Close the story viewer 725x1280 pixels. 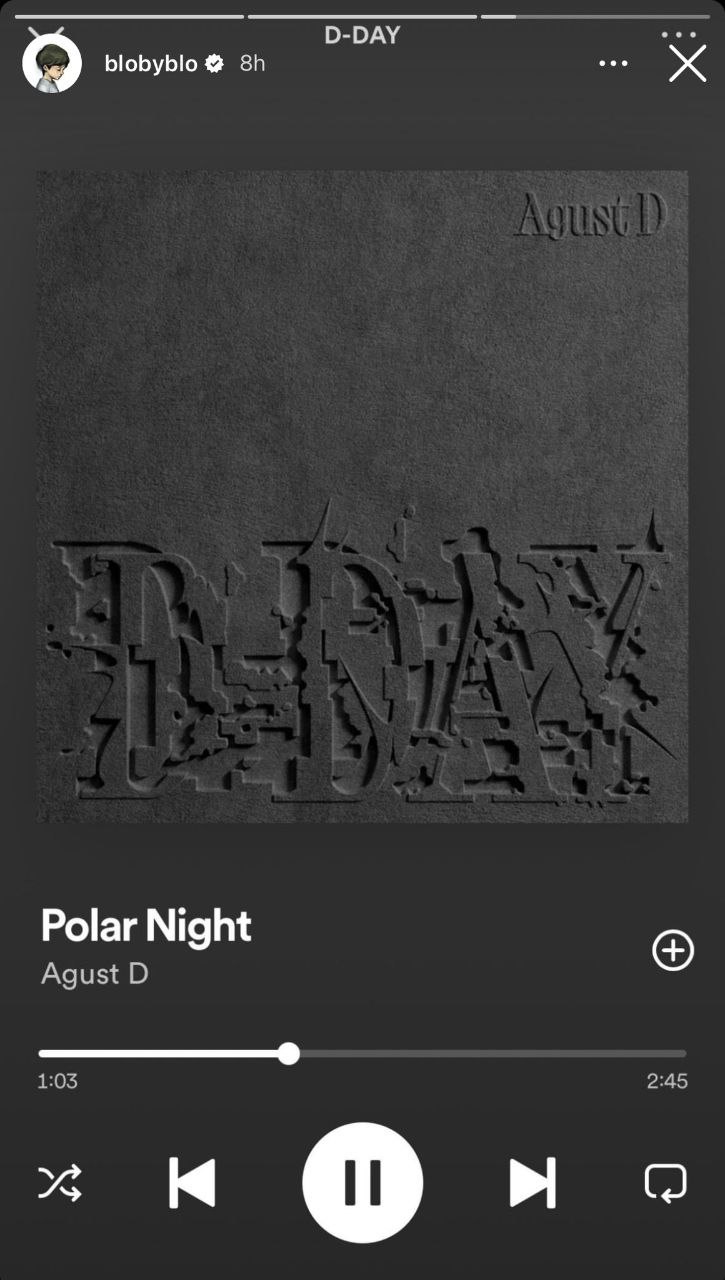coord(687,63)
